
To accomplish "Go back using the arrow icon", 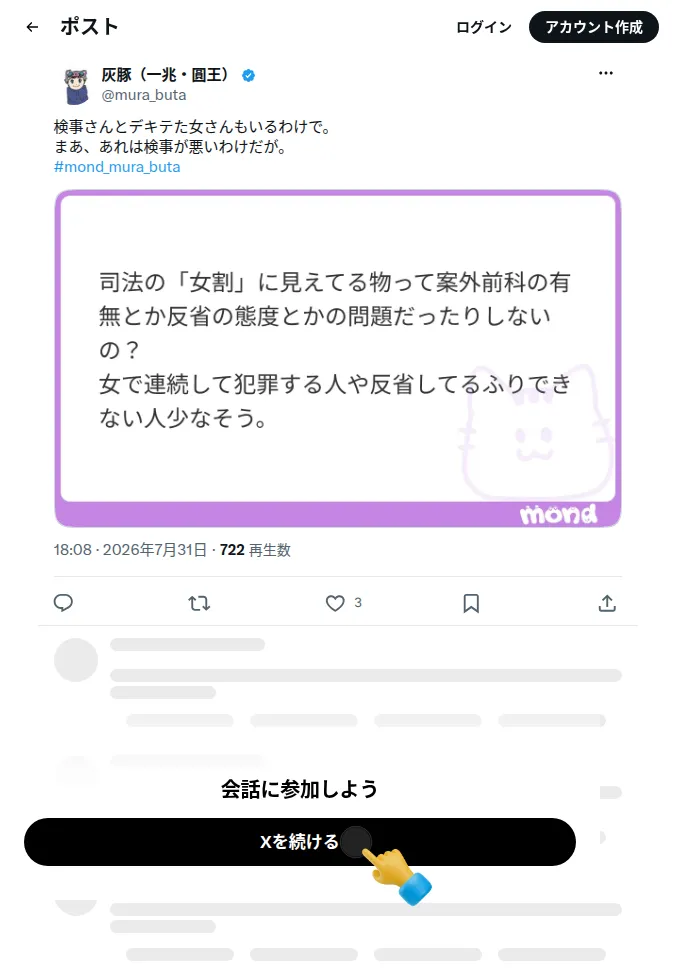I will pos(32,27).
